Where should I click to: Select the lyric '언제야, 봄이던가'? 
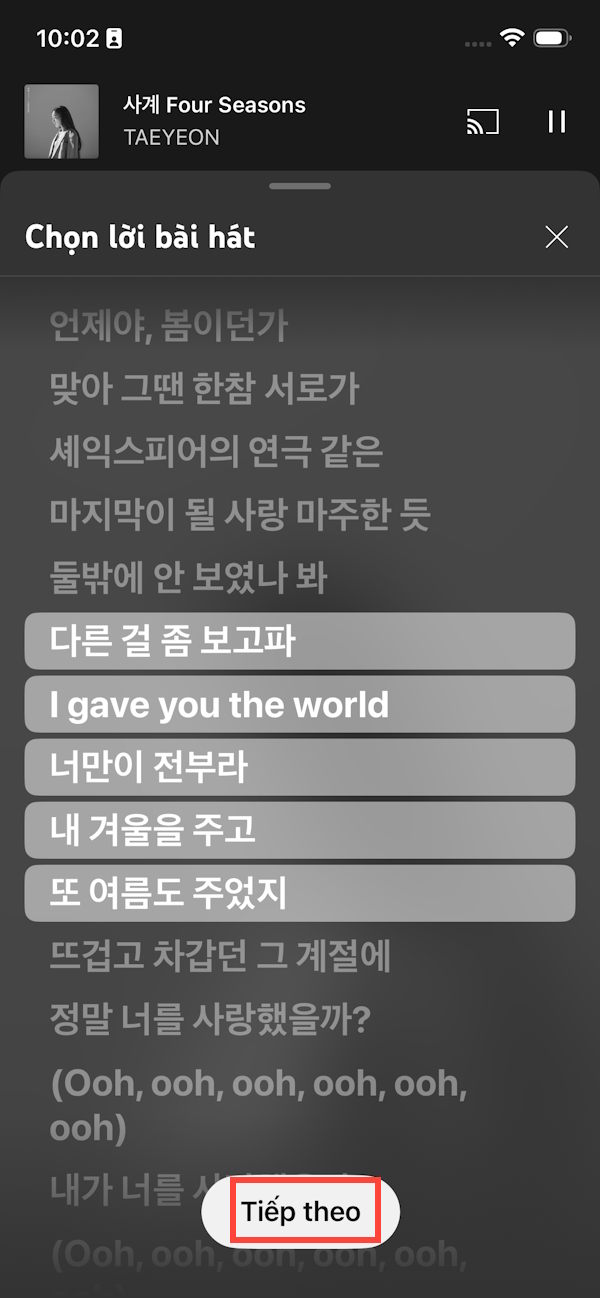point(168,325)
